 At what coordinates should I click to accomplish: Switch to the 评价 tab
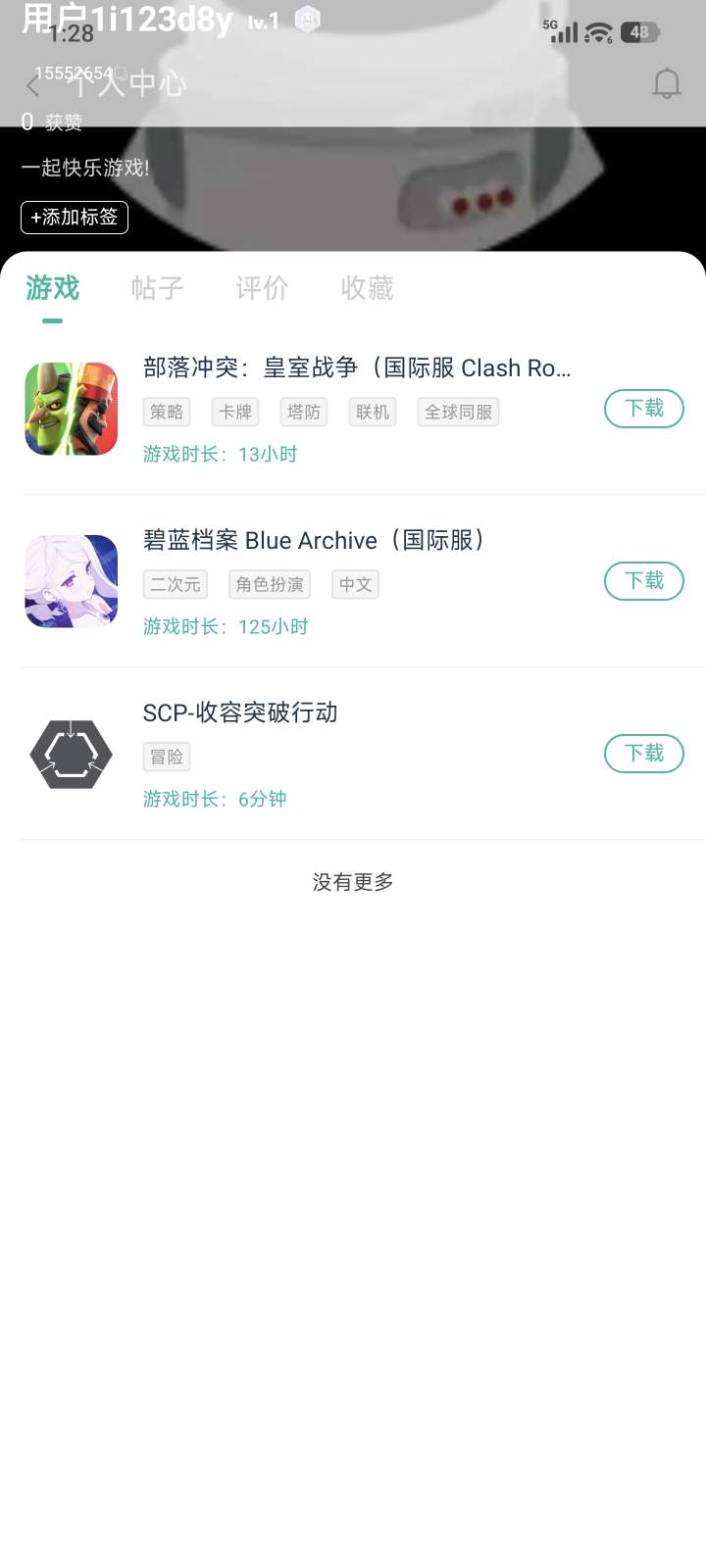click(261, 288)
